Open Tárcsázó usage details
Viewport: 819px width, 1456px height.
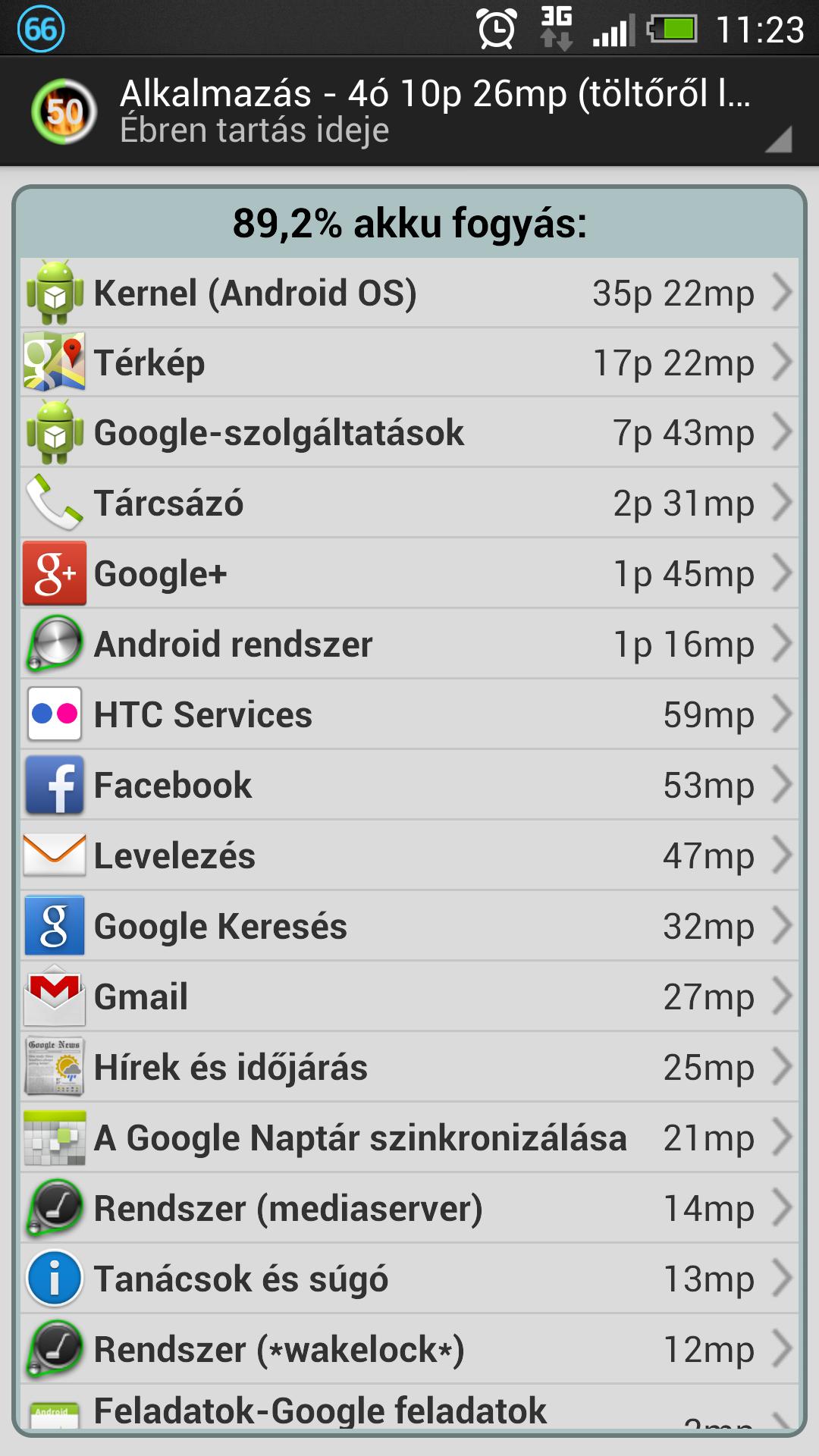pos(409,504)
